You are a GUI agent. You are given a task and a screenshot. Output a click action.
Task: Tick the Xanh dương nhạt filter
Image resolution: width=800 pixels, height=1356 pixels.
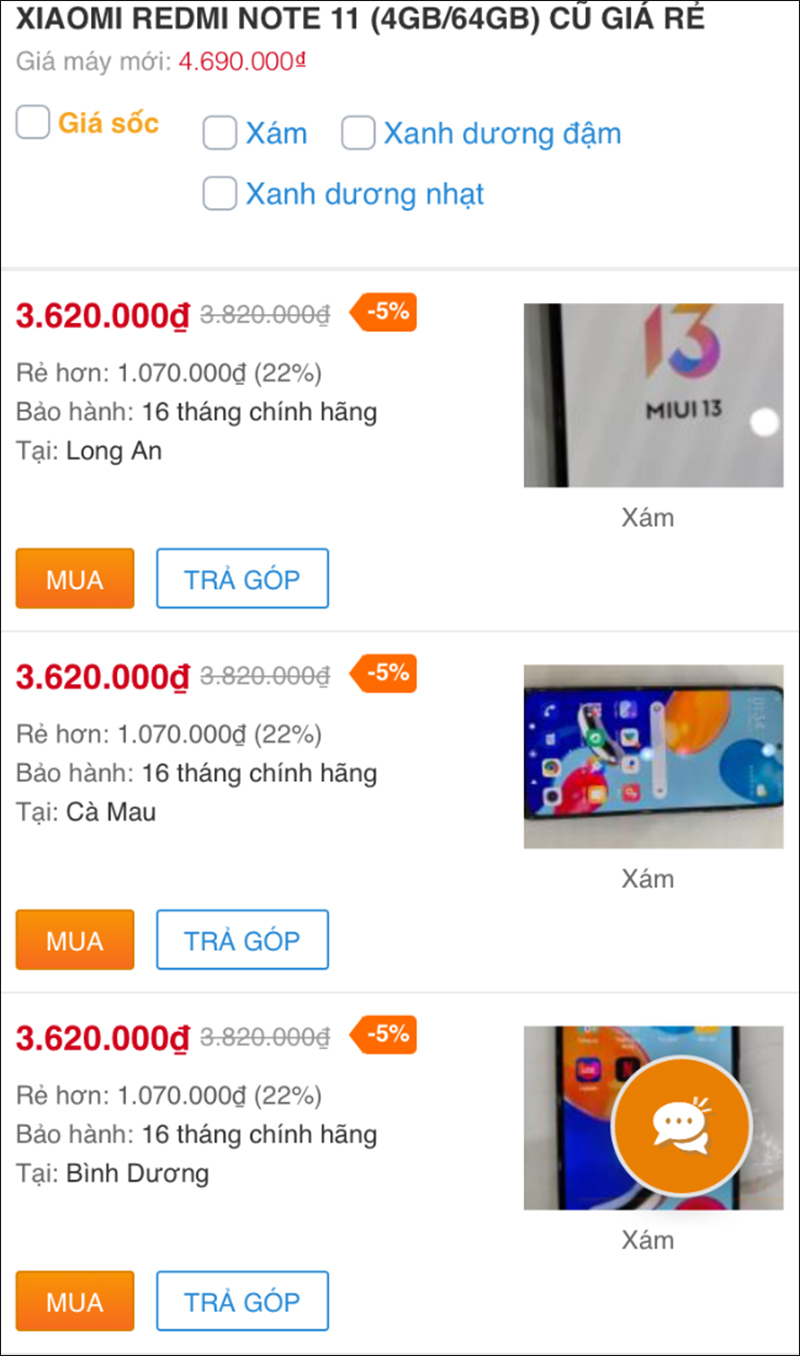[220, 194]
